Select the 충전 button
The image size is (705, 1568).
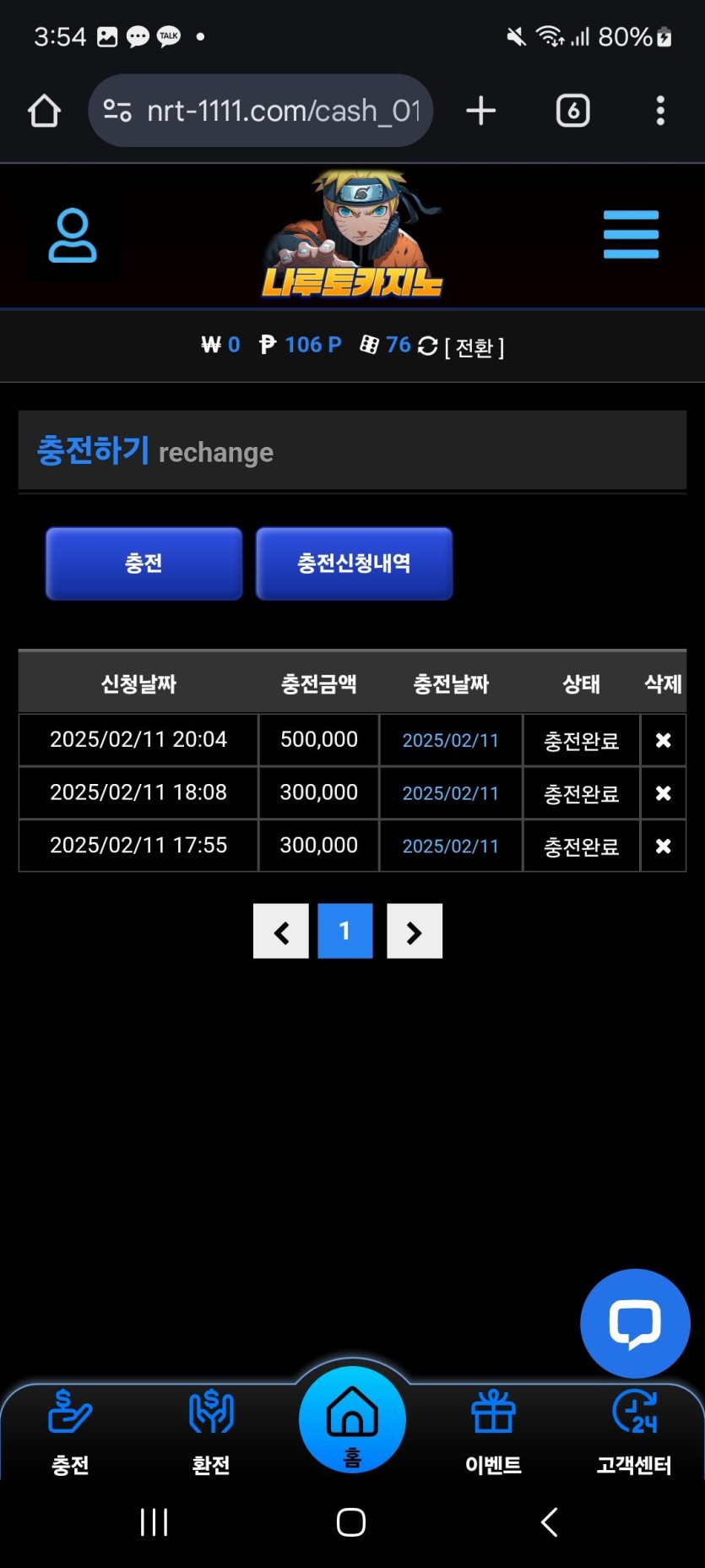coord(144,563)
